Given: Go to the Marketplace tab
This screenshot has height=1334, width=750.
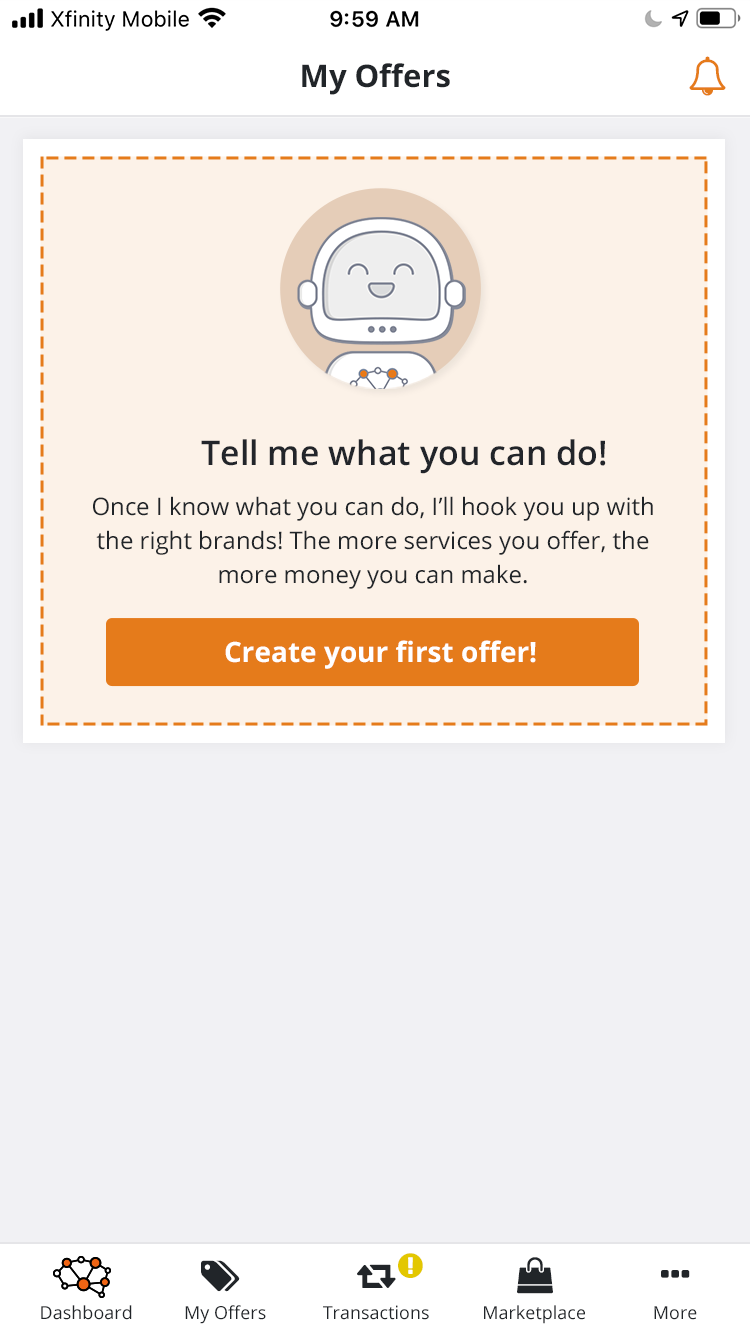Looking at the screenshot, I should pyautogui.click(x=534, y=1290).
